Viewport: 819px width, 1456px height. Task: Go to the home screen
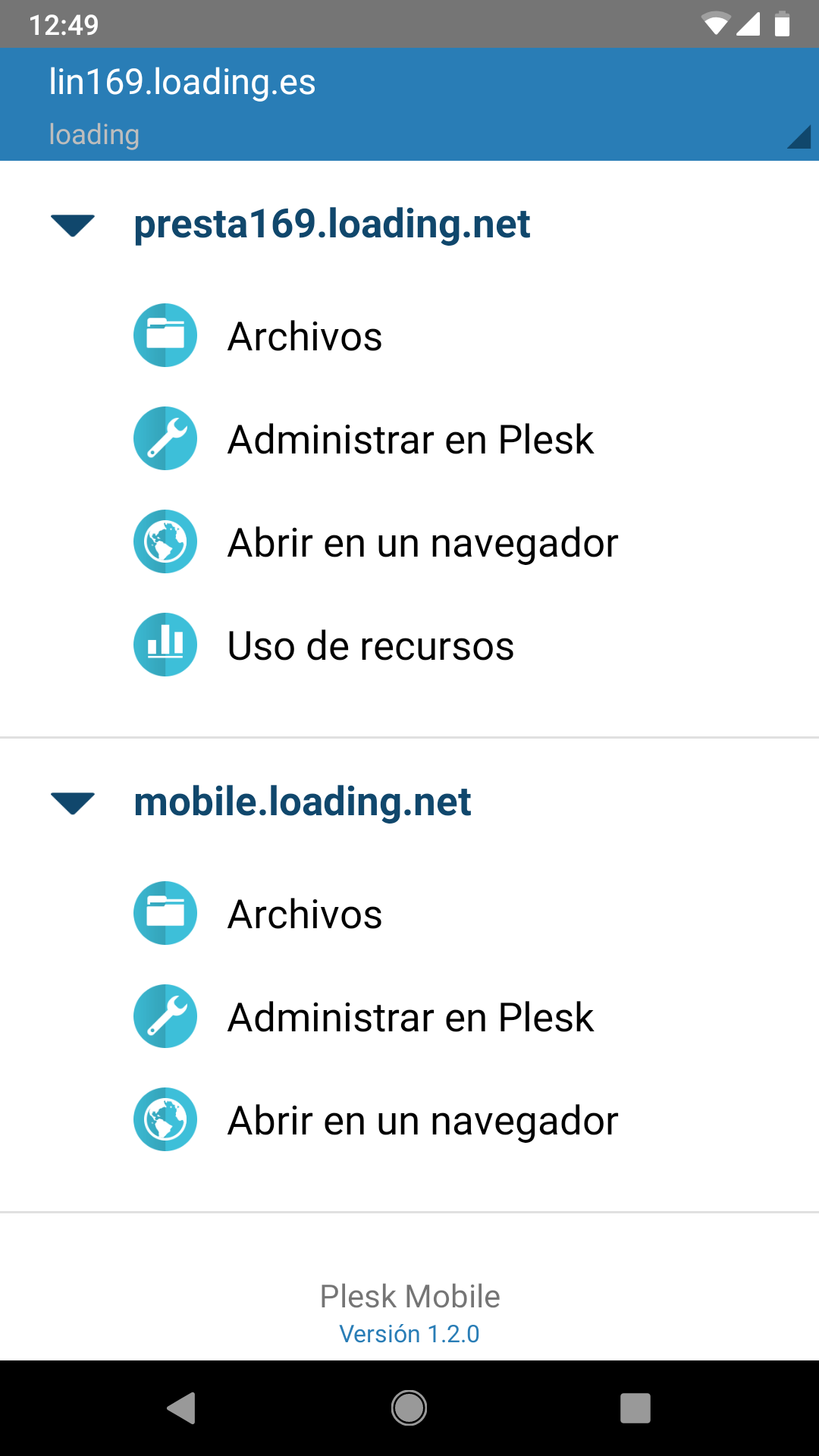tap(409, 1408)
